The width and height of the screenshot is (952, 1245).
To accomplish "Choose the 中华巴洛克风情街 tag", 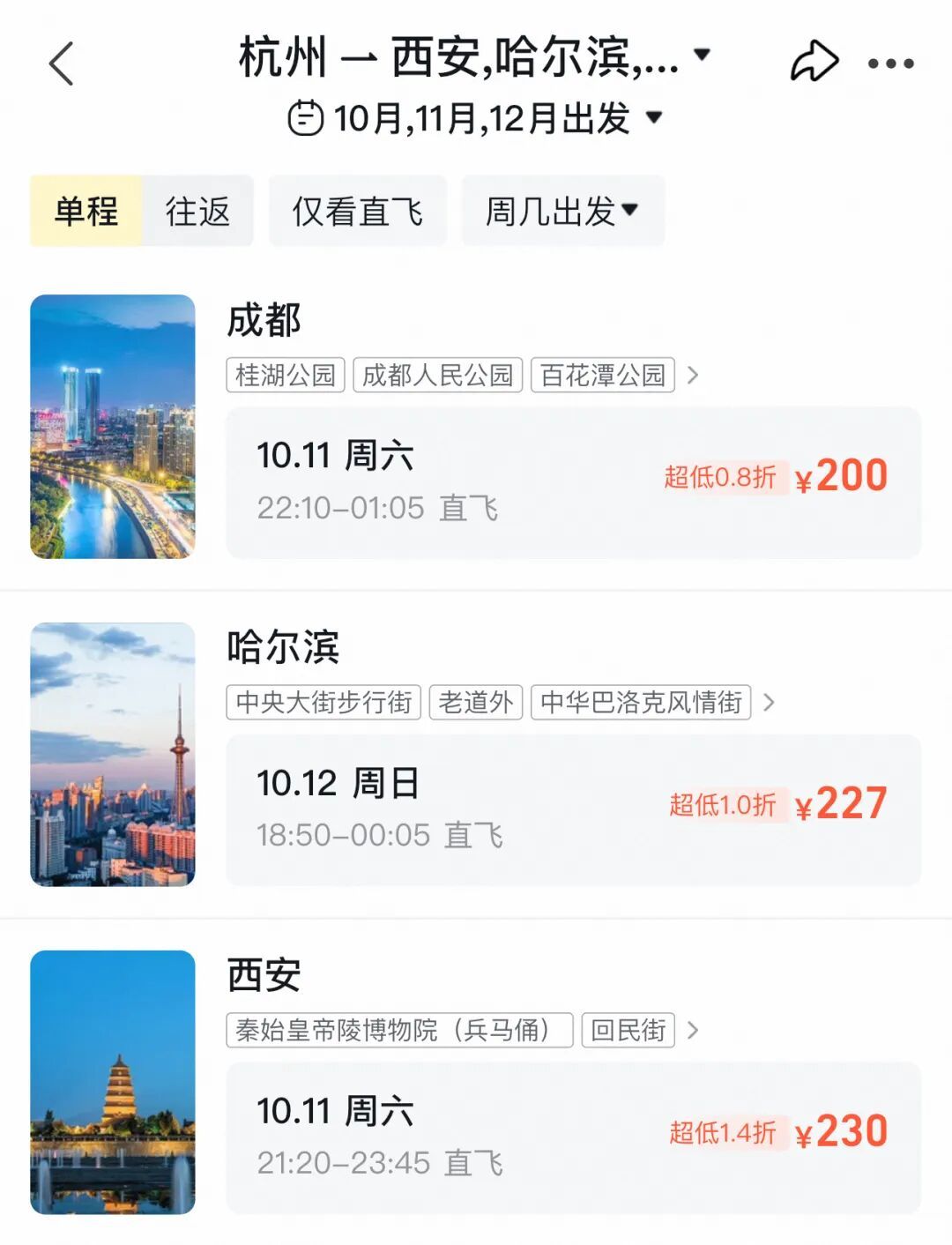I will [641, 703].
